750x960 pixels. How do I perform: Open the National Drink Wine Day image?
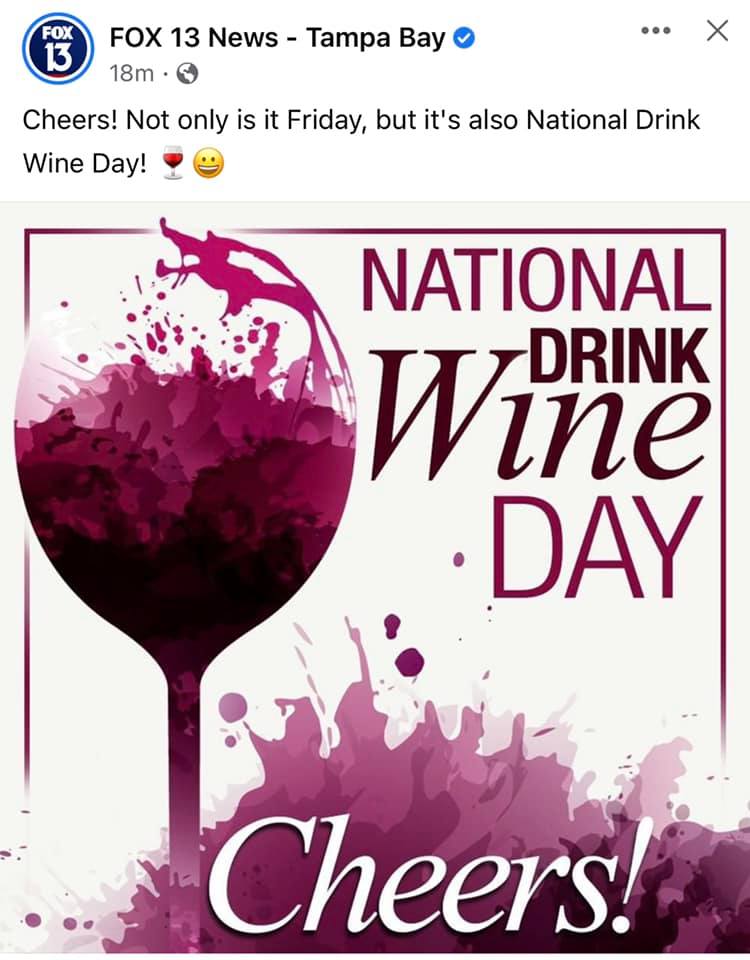tap(375, 577)
